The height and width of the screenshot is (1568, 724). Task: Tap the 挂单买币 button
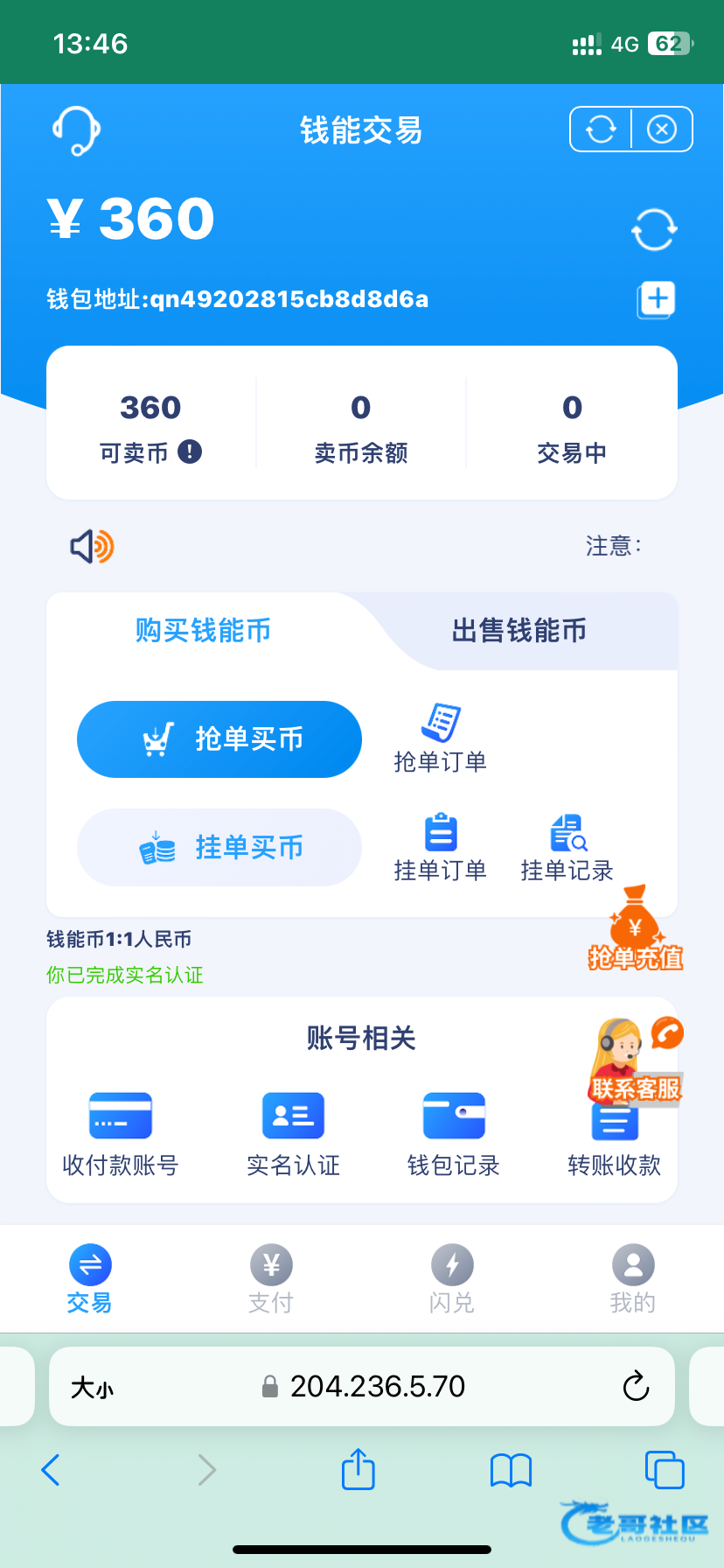pos(219,848)
